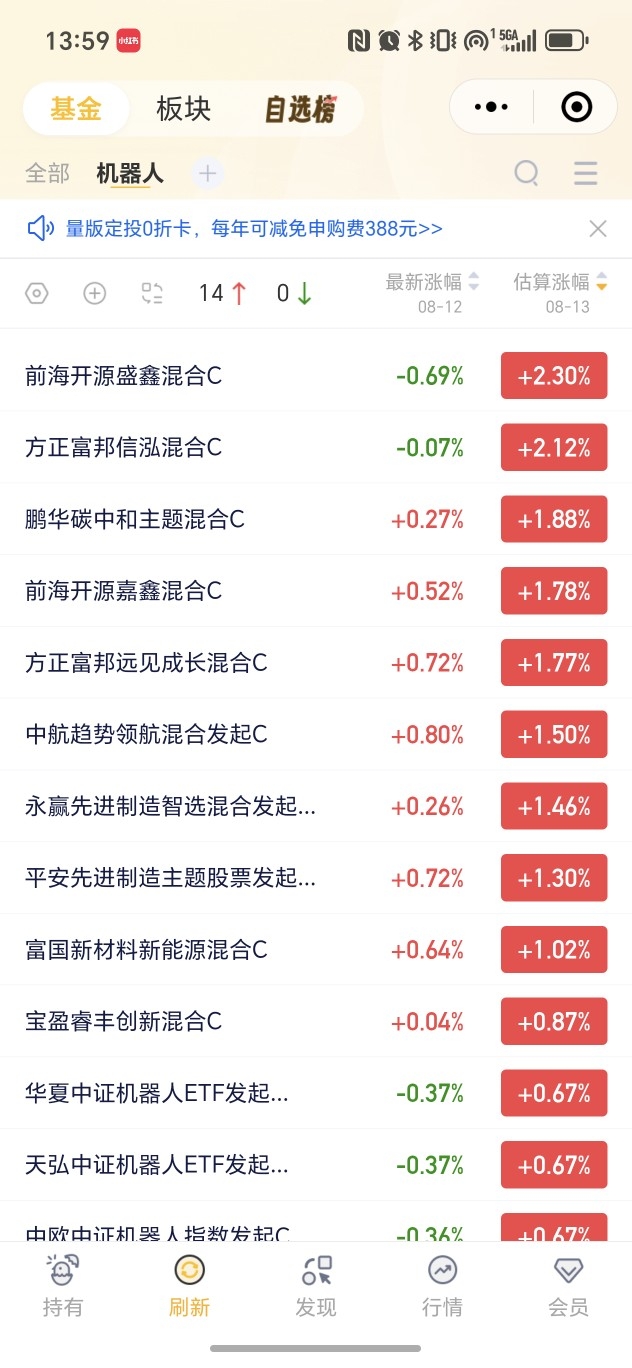Open the 自选榜 tab
The width and height of the screenshot is (632, 1368).
(300, 109)
